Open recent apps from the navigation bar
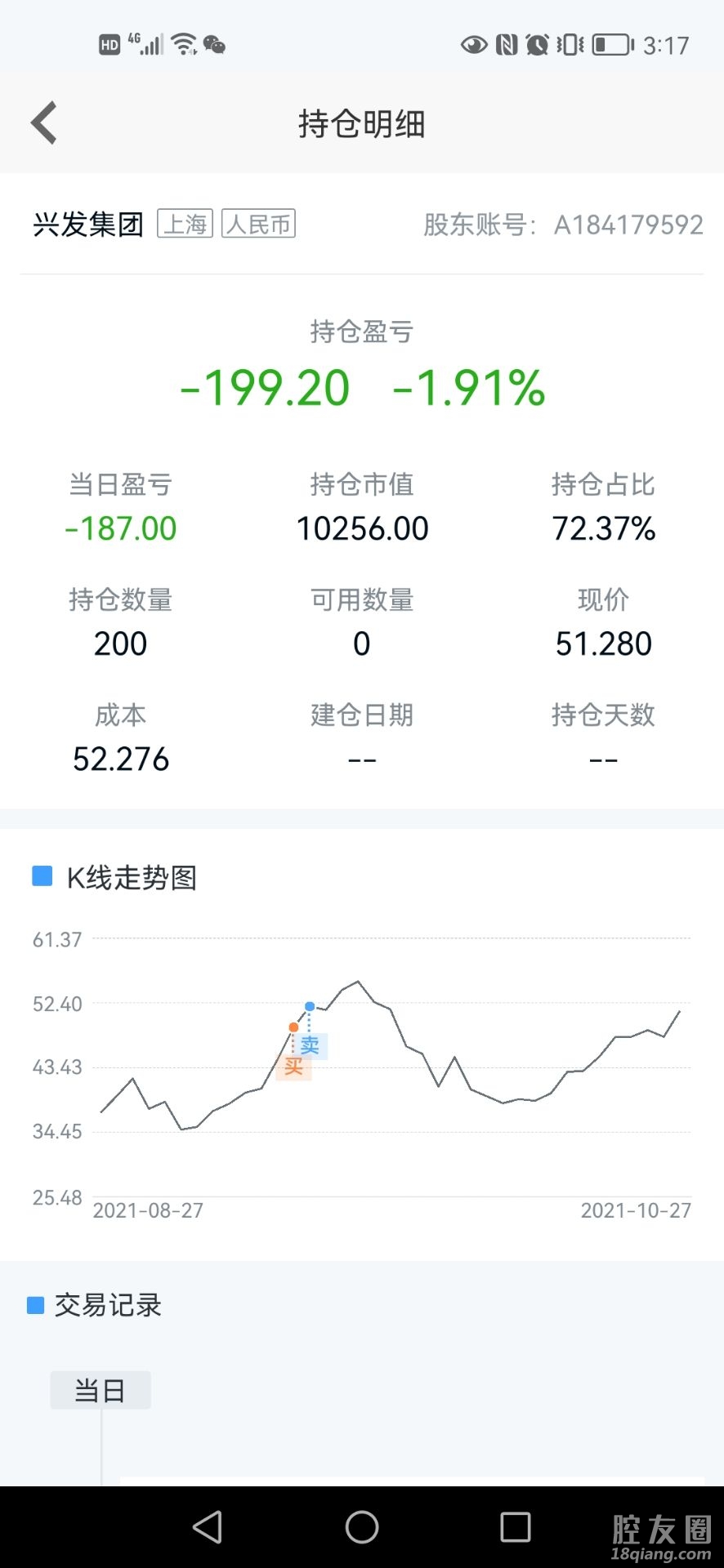Viewport: 724px width, 1568px height. coord(515,1526)
